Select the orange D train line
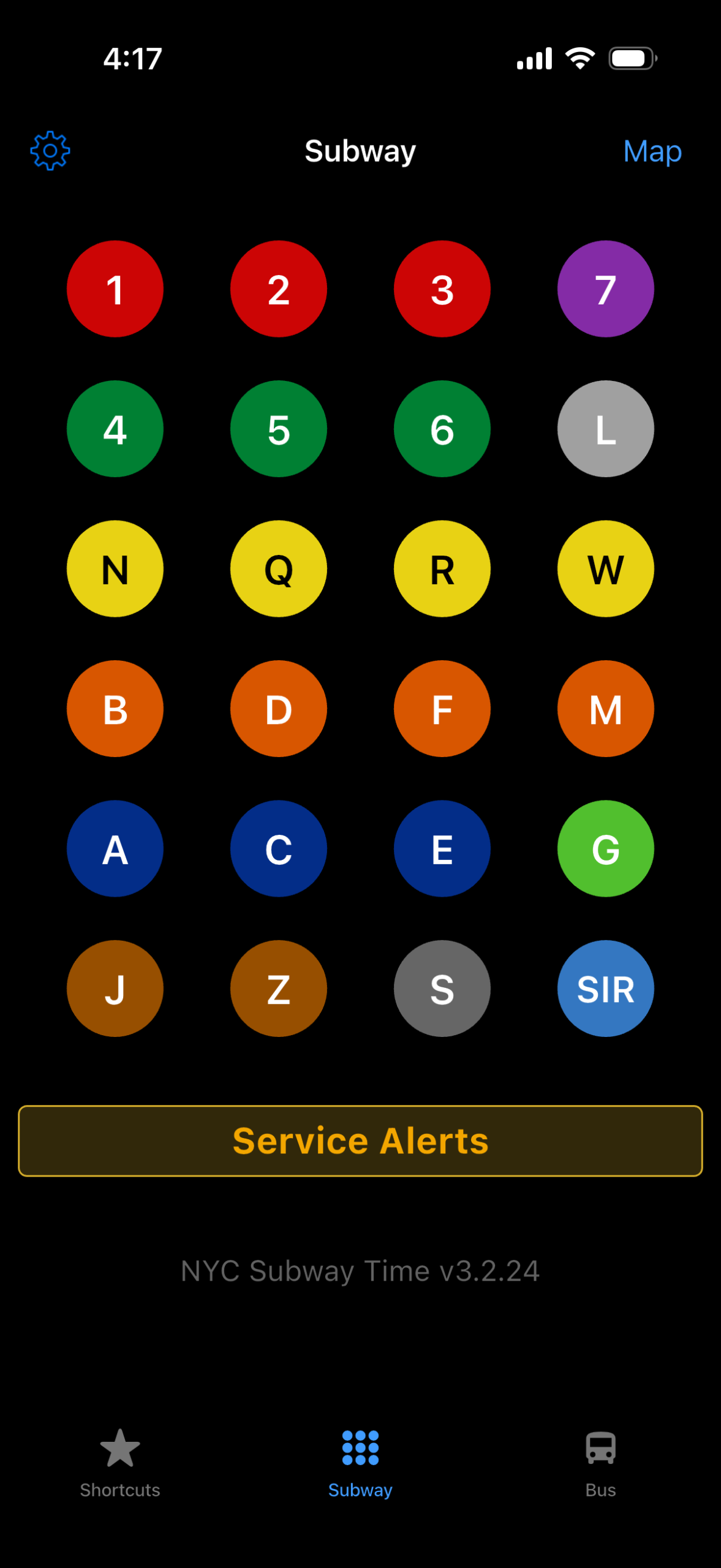721x1568 pixels. pyautogui.click(x=279, y=709)
